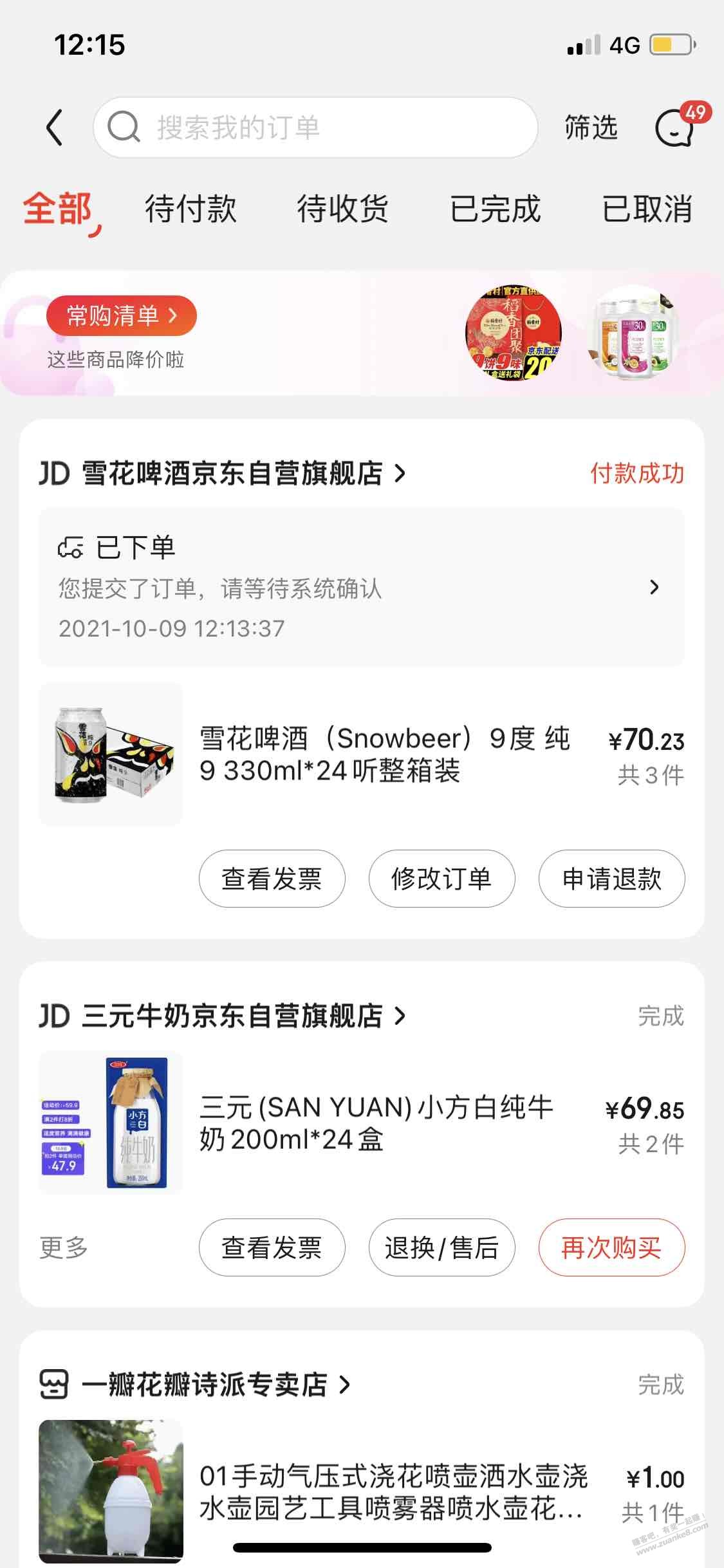This screenshot has height=1568, width=724.
Task: Open the 已下单 order tracking row
Action: (360, 587)
